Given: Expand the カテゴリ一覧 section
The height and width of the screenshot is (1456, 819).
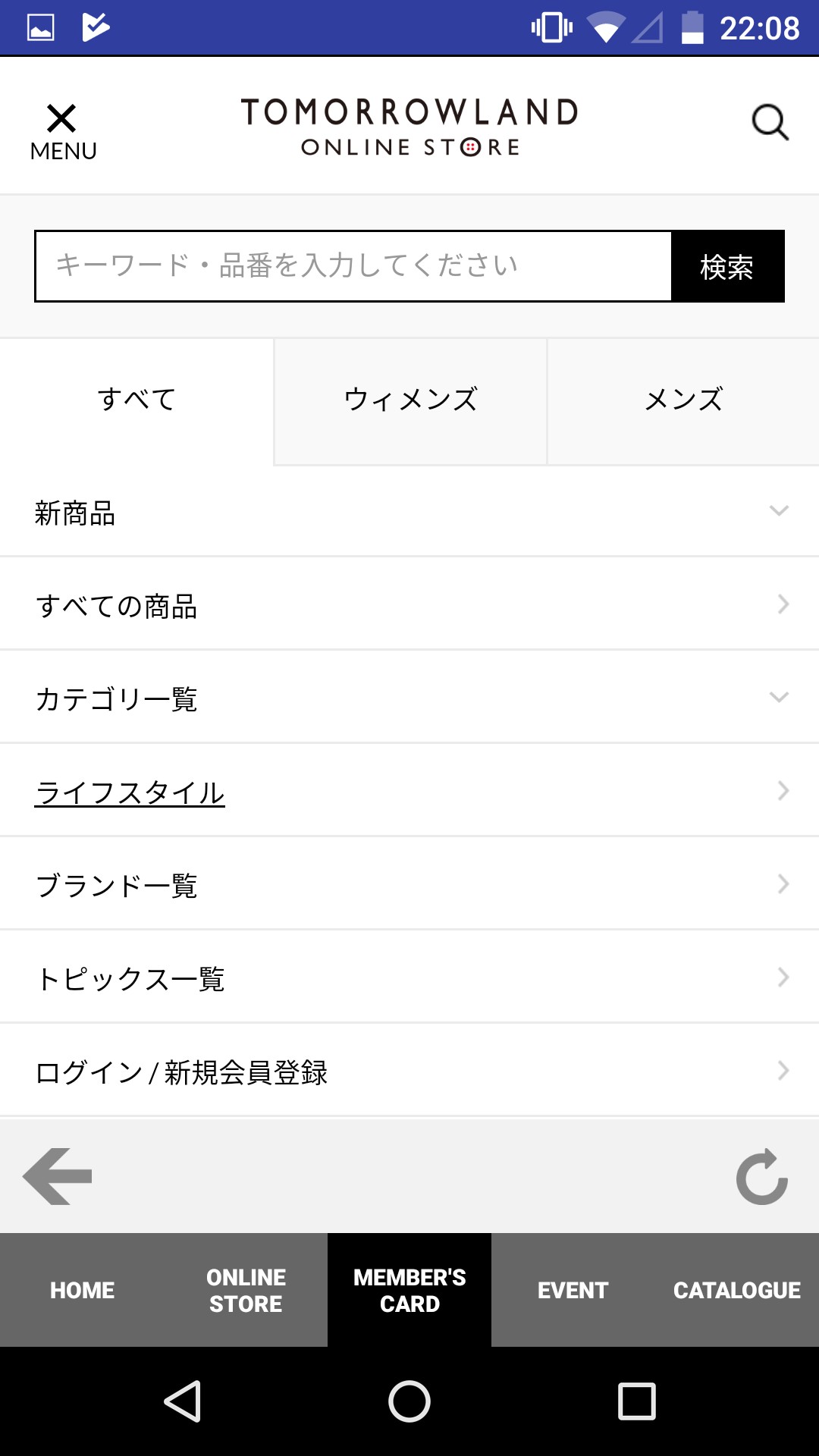Looking at the screenshot, I should tap(409, 698).
